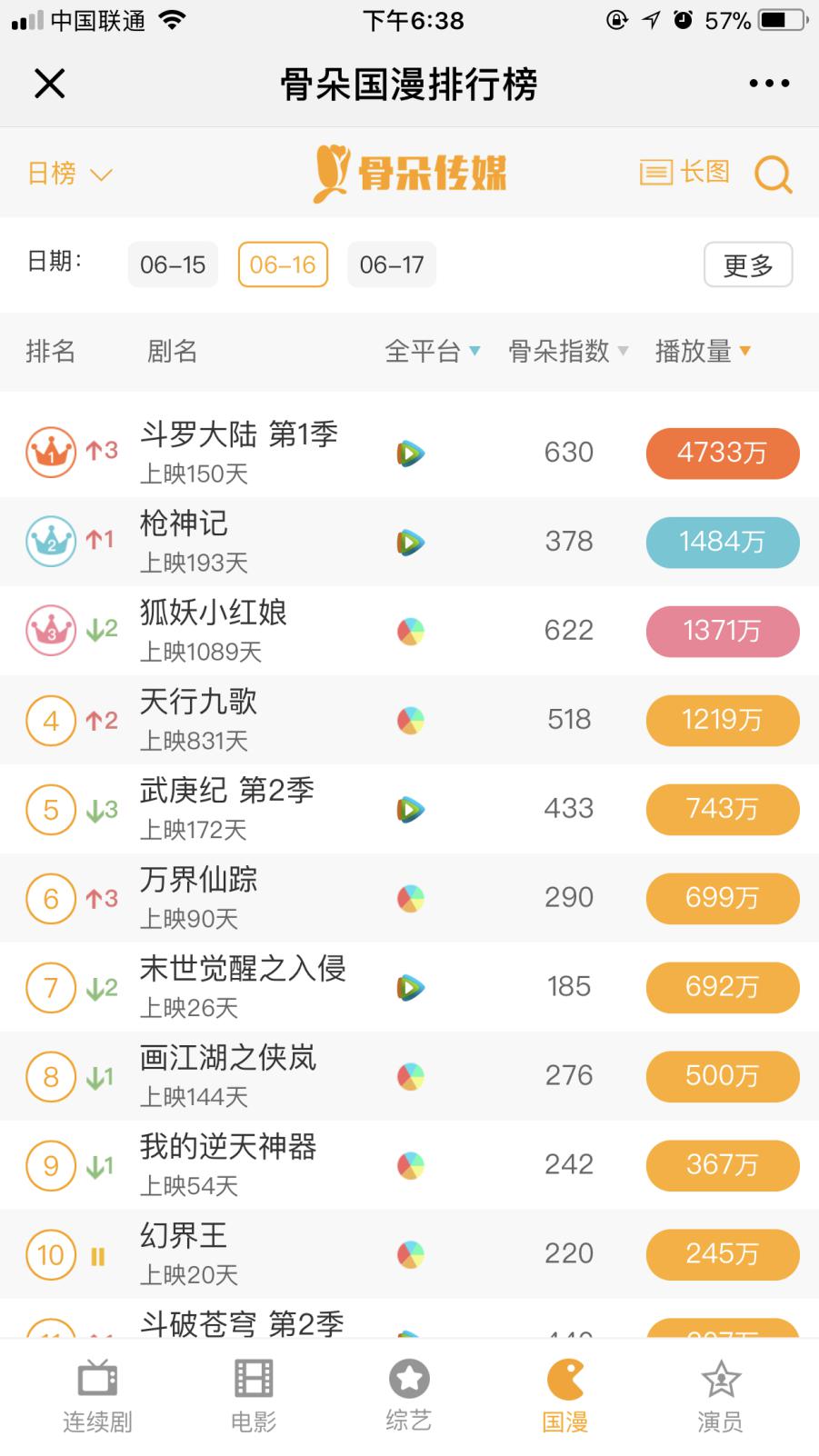Open 幻界王 entry
The height and width of the screenshot is (1456, 819).
pos(409,1254)
